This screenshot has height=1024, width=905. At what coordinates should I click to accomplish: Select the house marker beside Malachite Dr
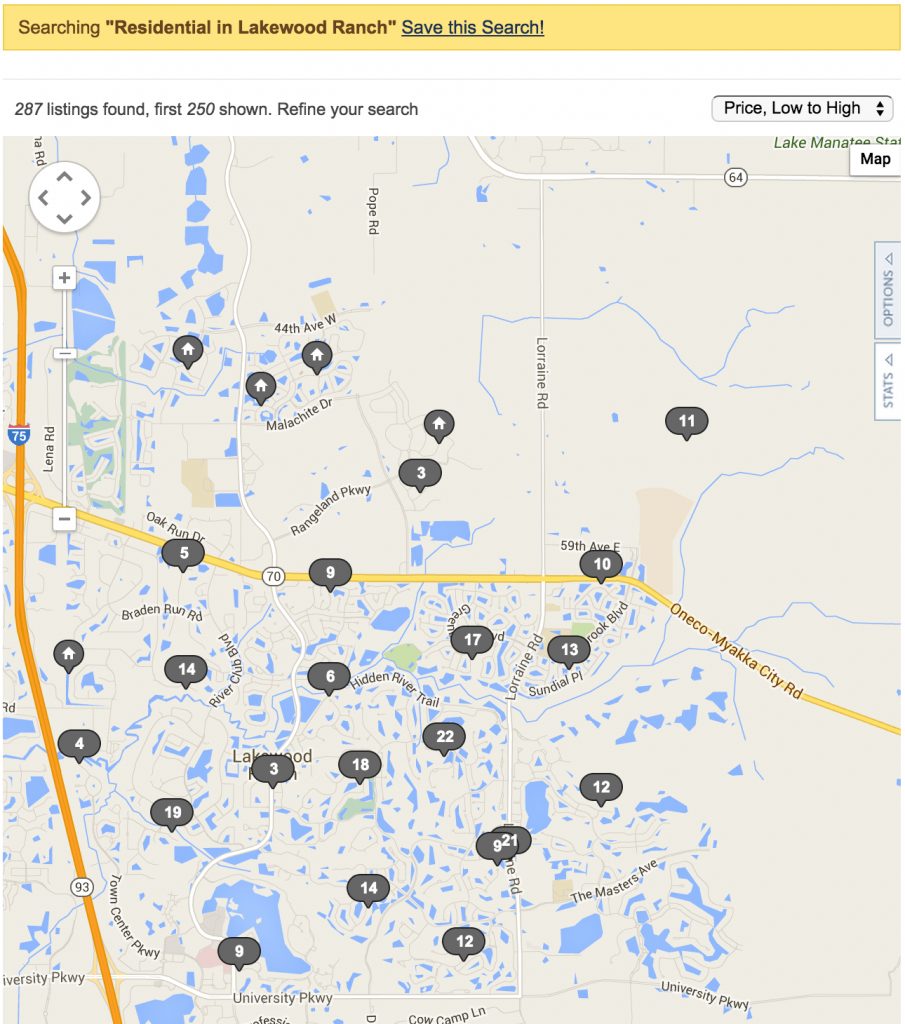click(260, 385)
